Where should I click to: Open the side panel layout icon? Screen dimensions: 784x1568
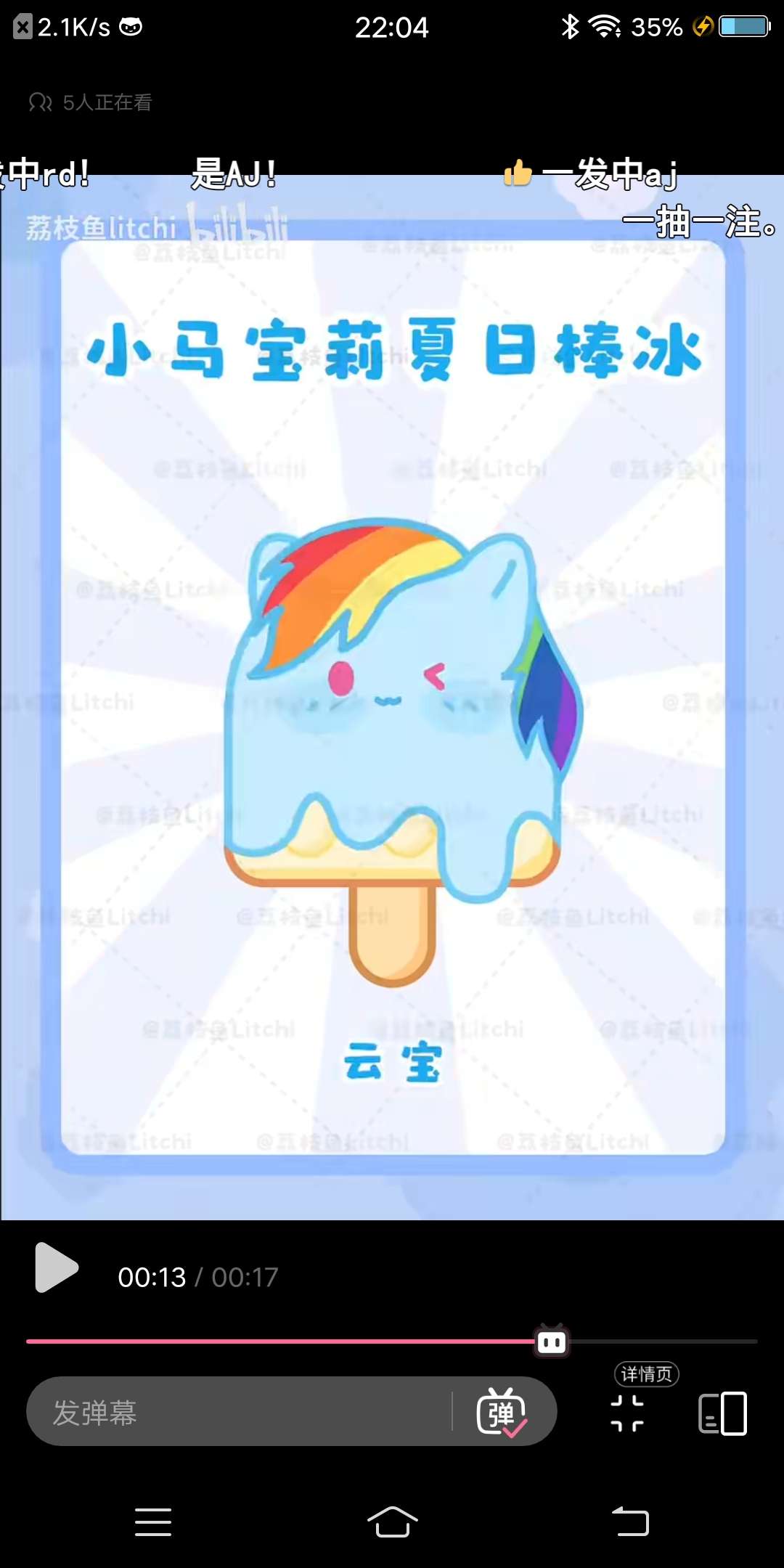pos(722,1413)
